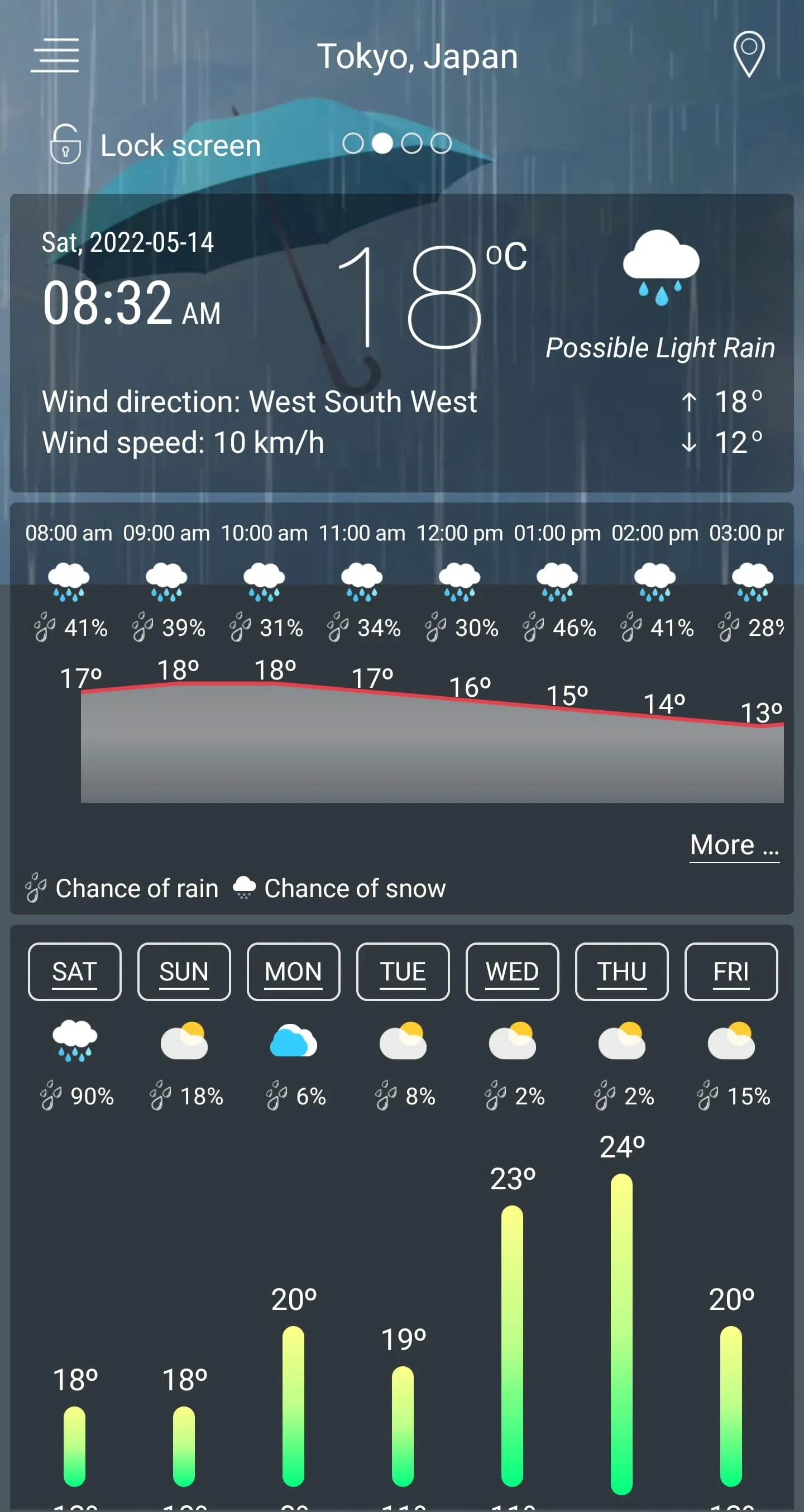Tap the lock screen padlock icon

click(x=65, y=144)
